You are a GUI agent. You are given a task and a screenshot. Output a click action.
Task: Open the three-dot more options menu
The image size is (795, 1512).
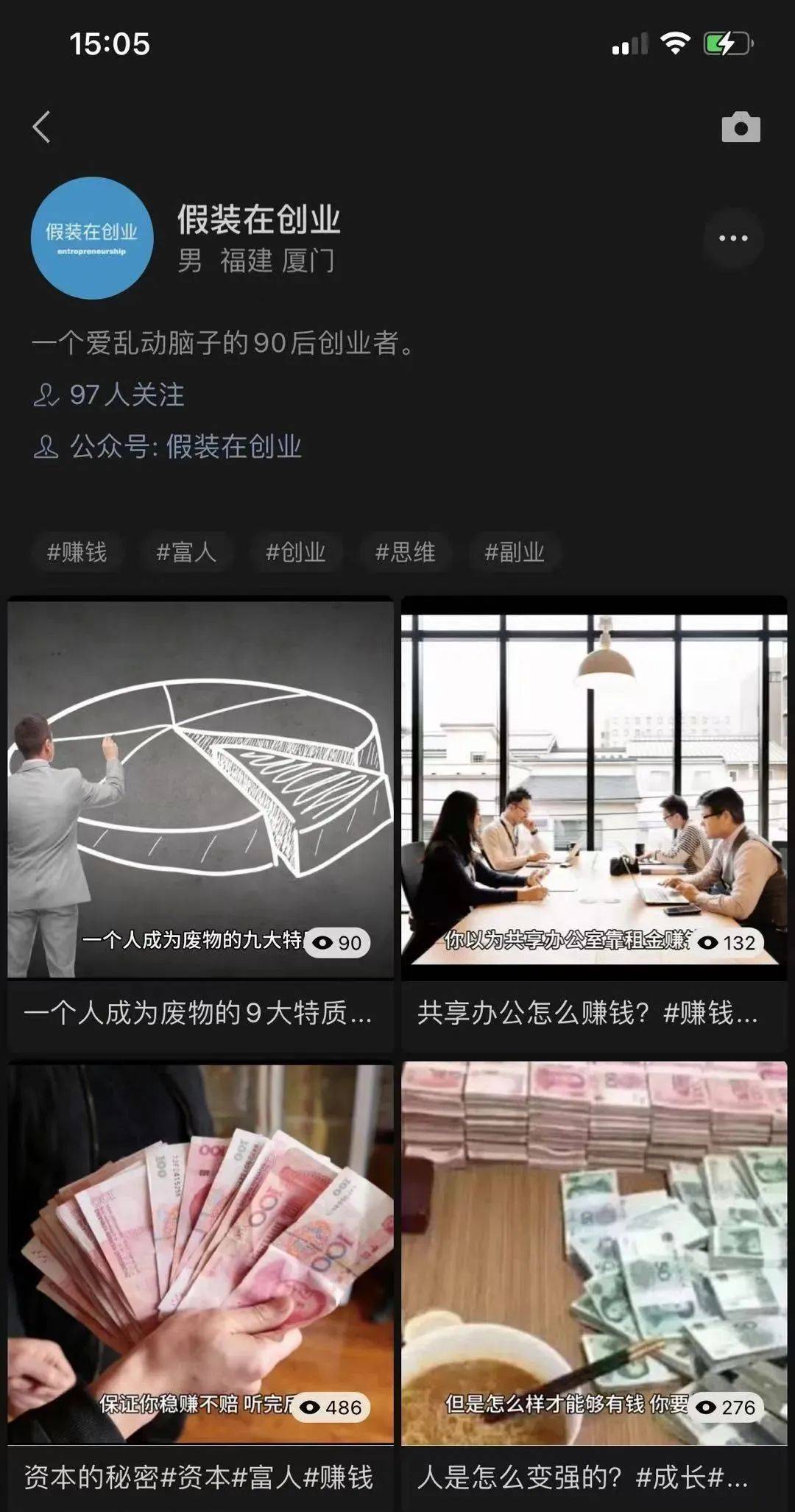pos(732,238)
